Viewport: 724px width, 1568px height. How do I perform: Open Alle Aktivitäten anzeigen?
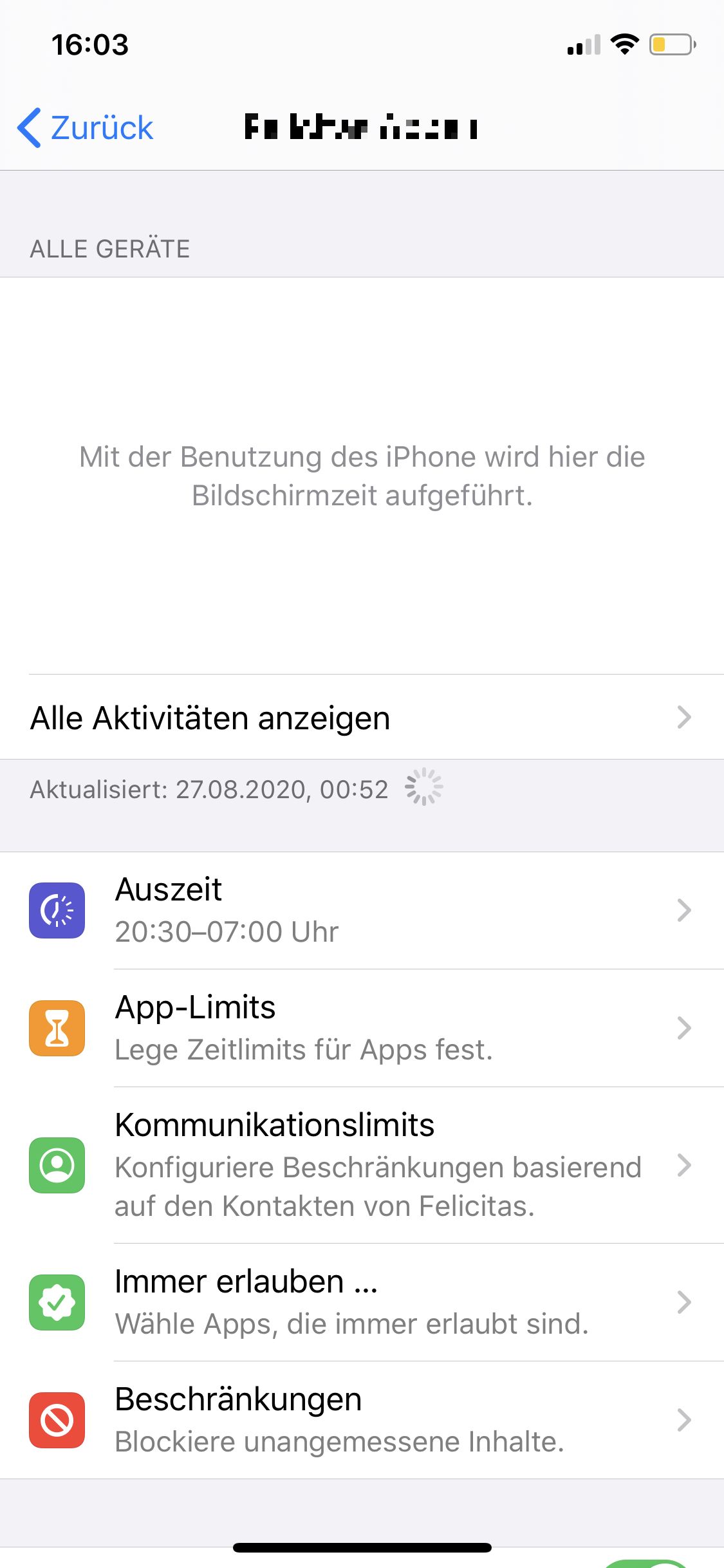(360, 717)
